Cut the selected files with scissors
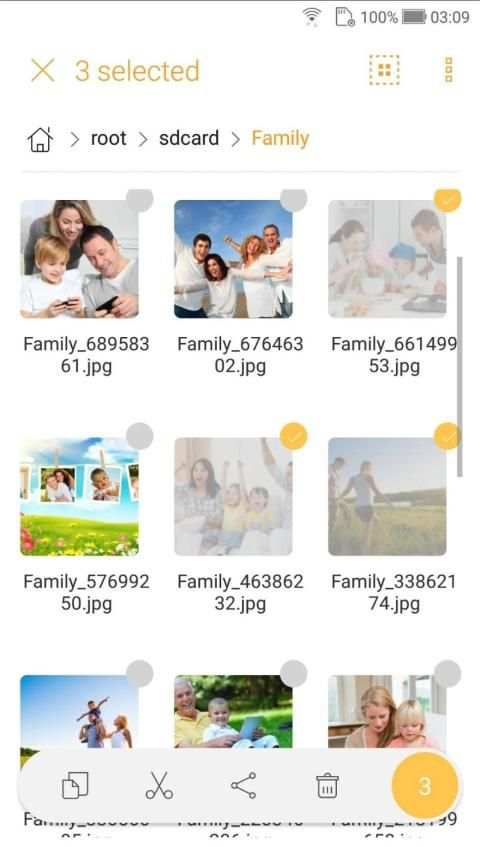 [159, 785]
